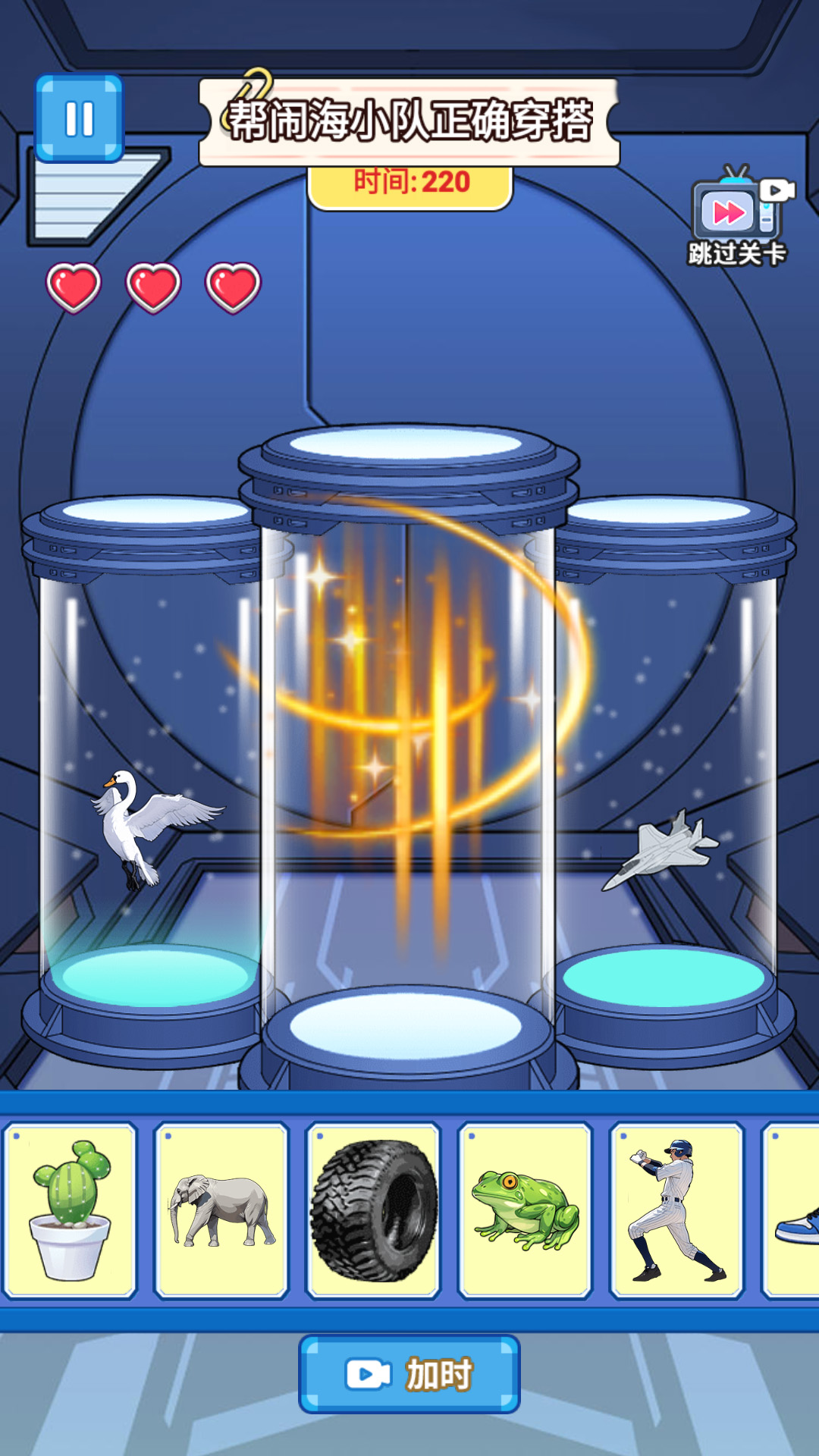The image size is (819, 1456).
Task: Select the cactus card
Action: pyautogui.click(x=70, y=1210)
